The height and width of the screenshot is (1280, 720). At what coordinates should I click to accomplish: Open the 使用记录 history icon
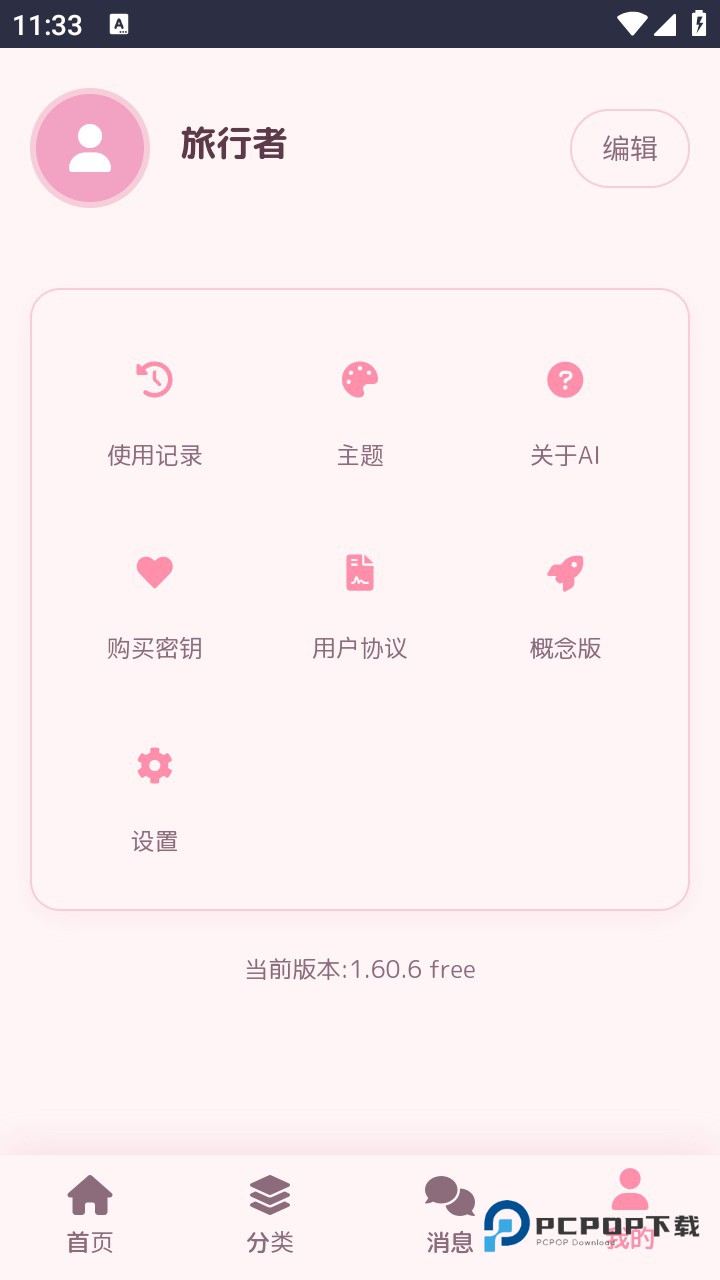[153, 379]
